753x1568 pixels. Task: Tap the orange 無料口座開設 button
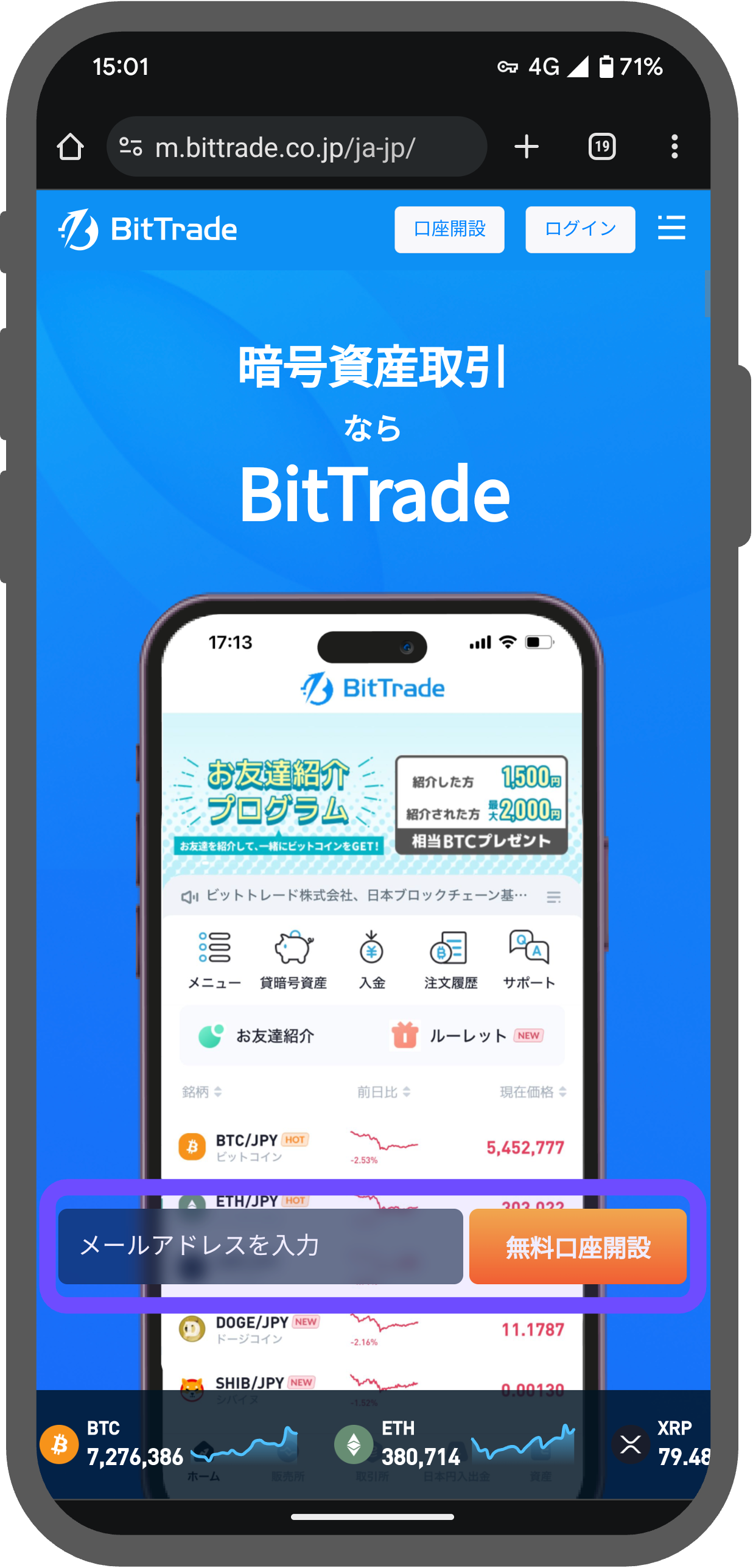578,1246
